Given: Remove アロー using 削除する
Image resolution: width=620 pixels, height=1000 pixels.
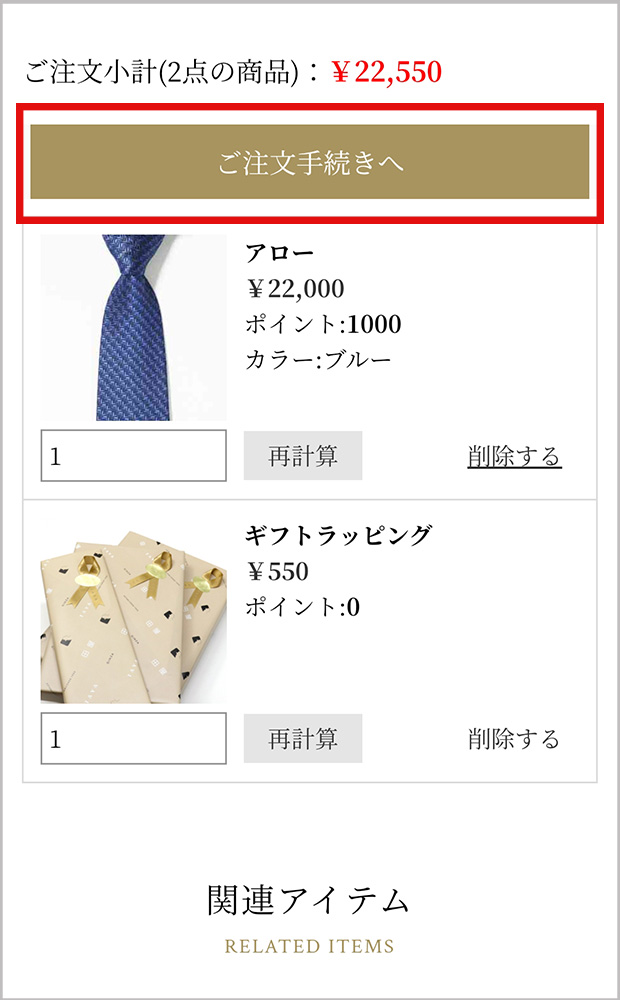Looking at the screenshot, I should tap(514, 456).
